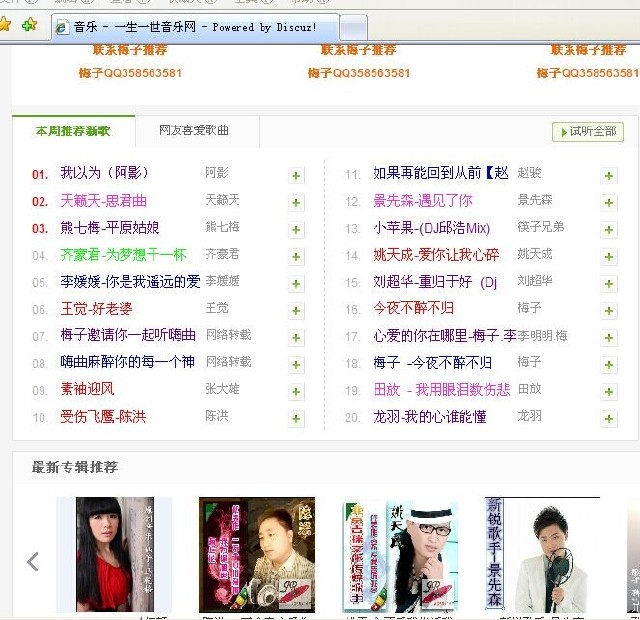Play the song 熊七梅-平原姑娘

click(110, 227)
